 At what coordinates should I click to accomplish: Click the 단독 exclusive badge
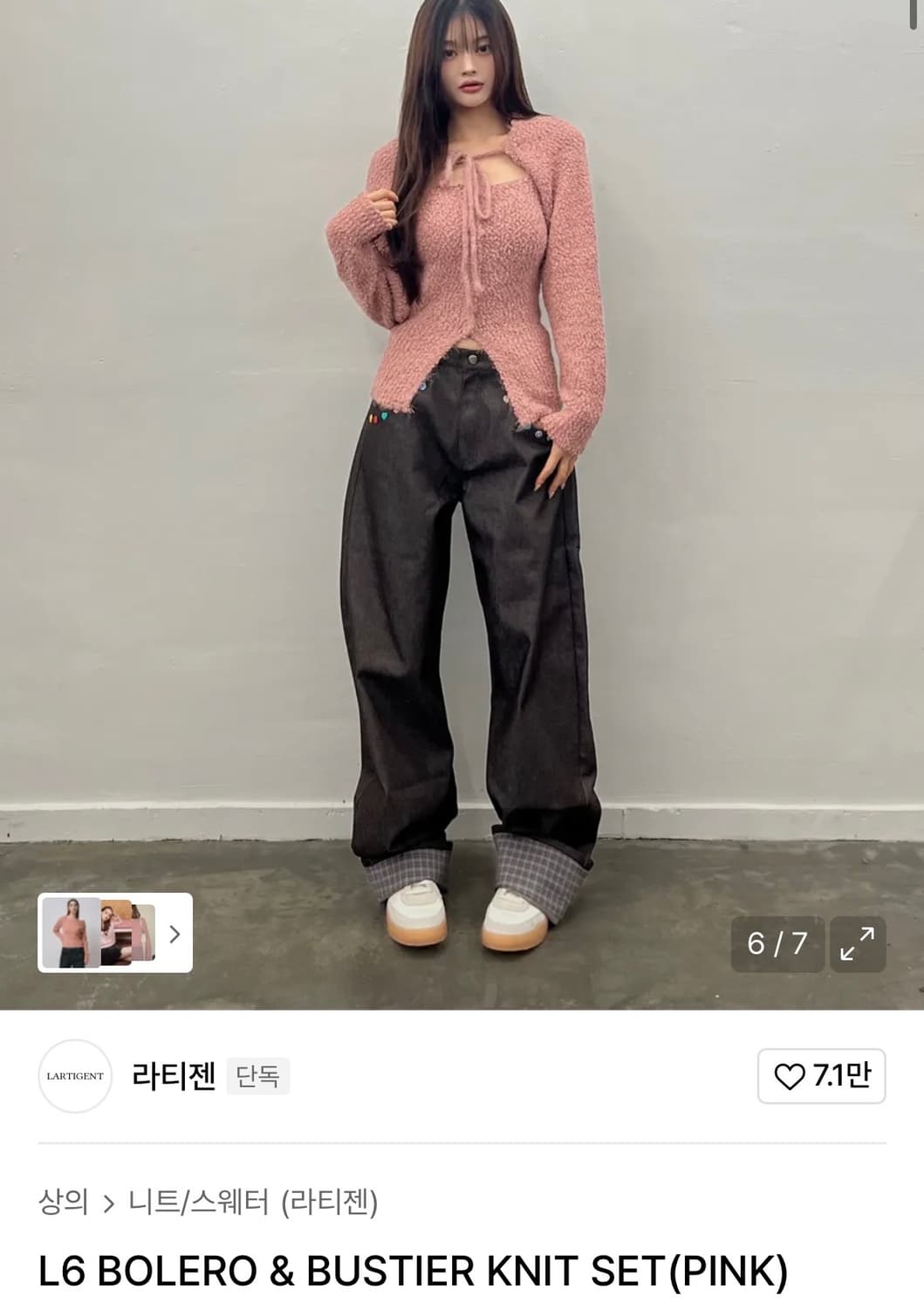coord(257,1076)
